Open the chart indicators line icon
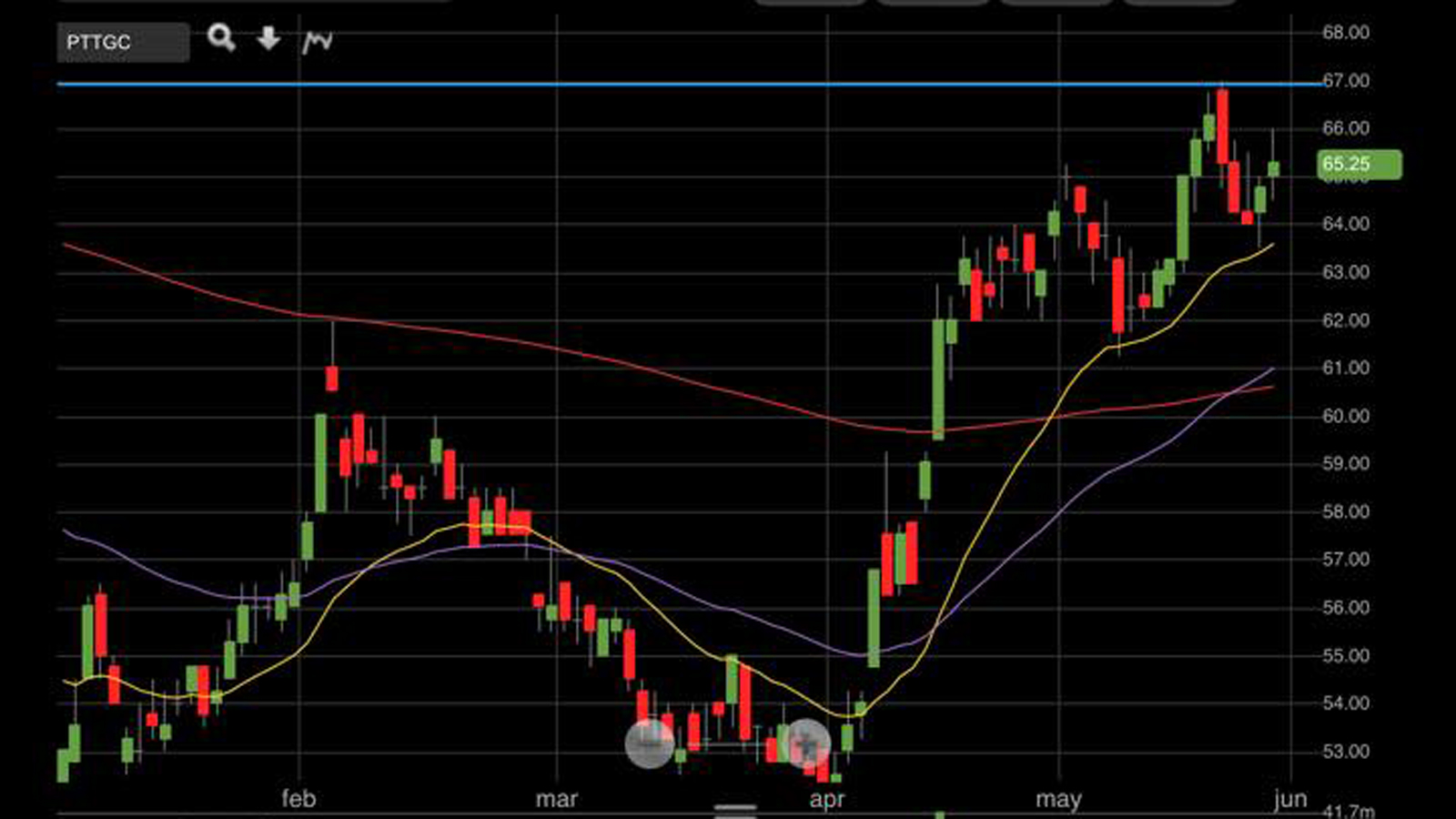The width and height of the screenshot is (1456, 819). (x=318, y=41)
